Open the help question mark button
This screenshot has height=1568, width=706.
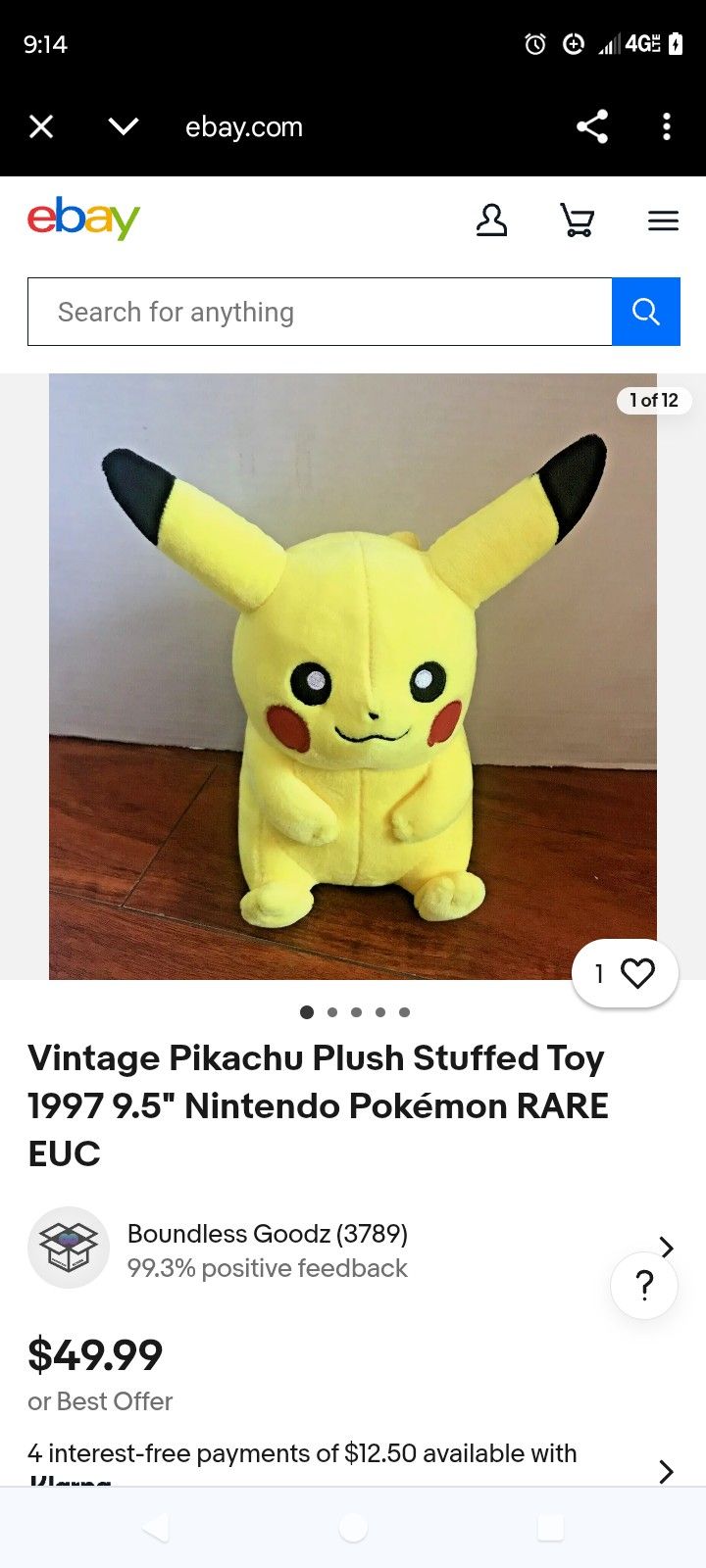[644, 1285]
